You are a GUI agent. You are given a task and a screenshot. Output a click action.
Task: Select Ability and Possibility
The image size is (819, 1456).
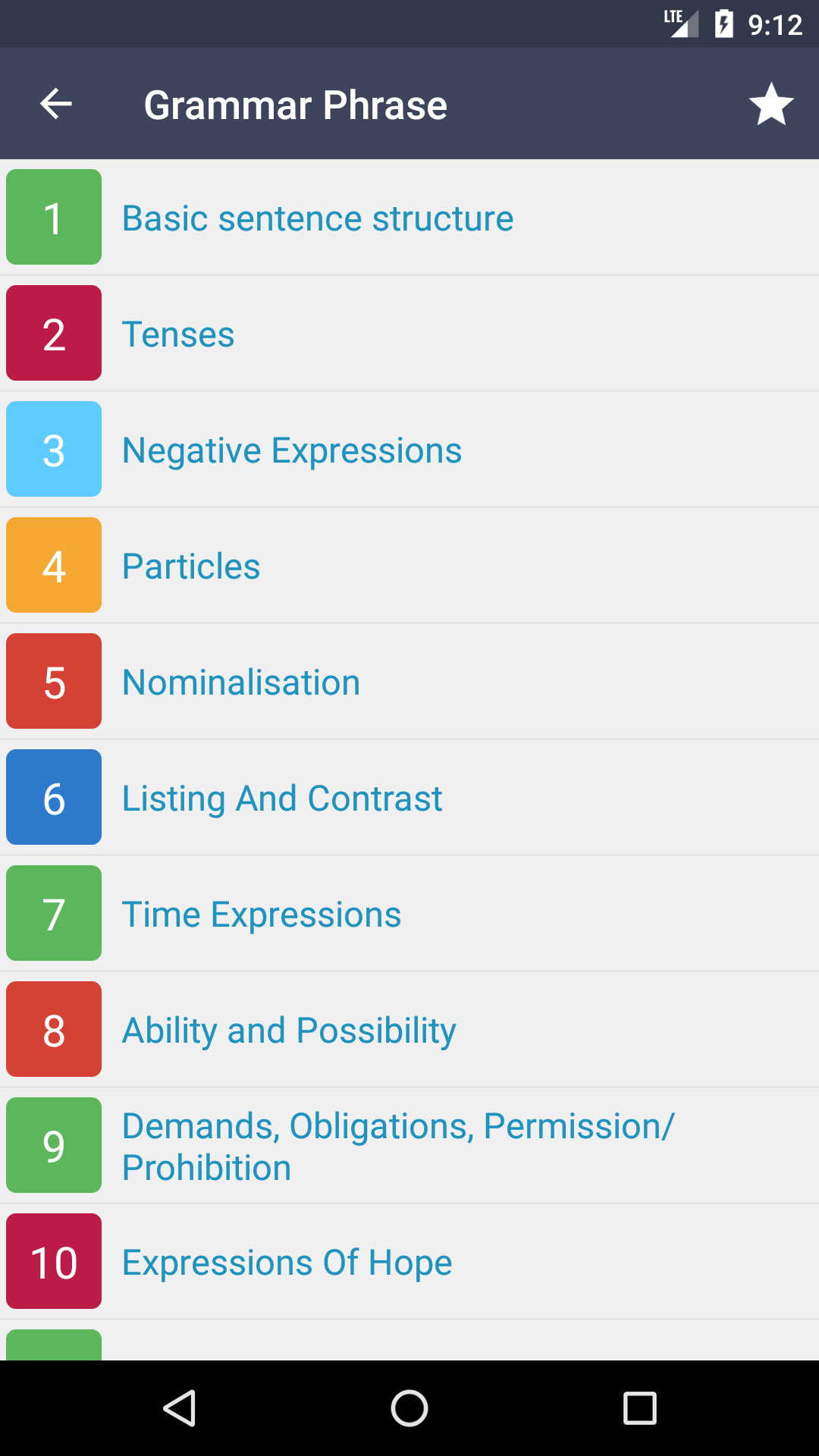click(289, 1031)
